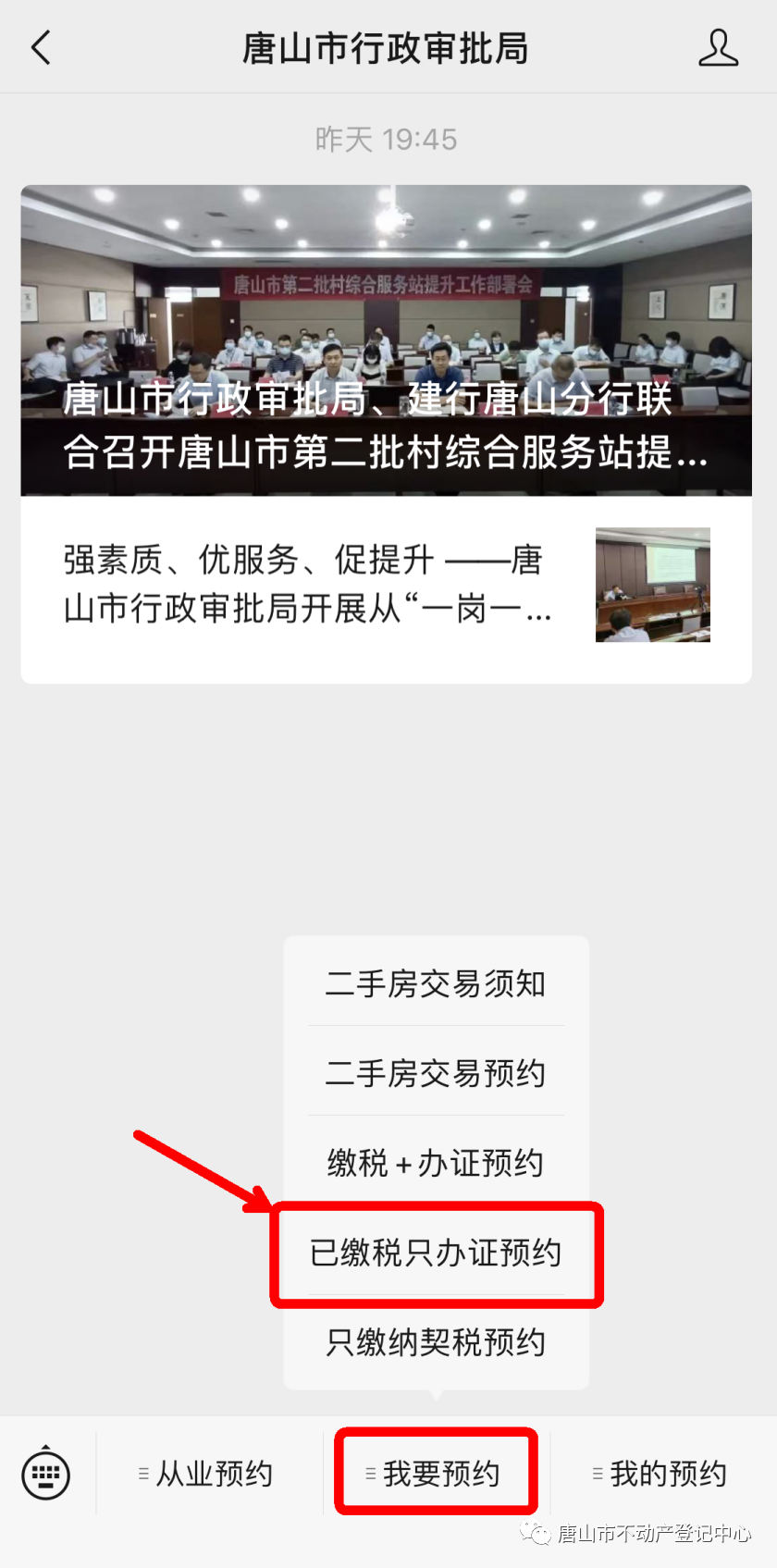Image resolution: width=777 pixels, height=1568 pixels.
Task: Choose 二手房交易预约 option
Action: [436, 1073]
